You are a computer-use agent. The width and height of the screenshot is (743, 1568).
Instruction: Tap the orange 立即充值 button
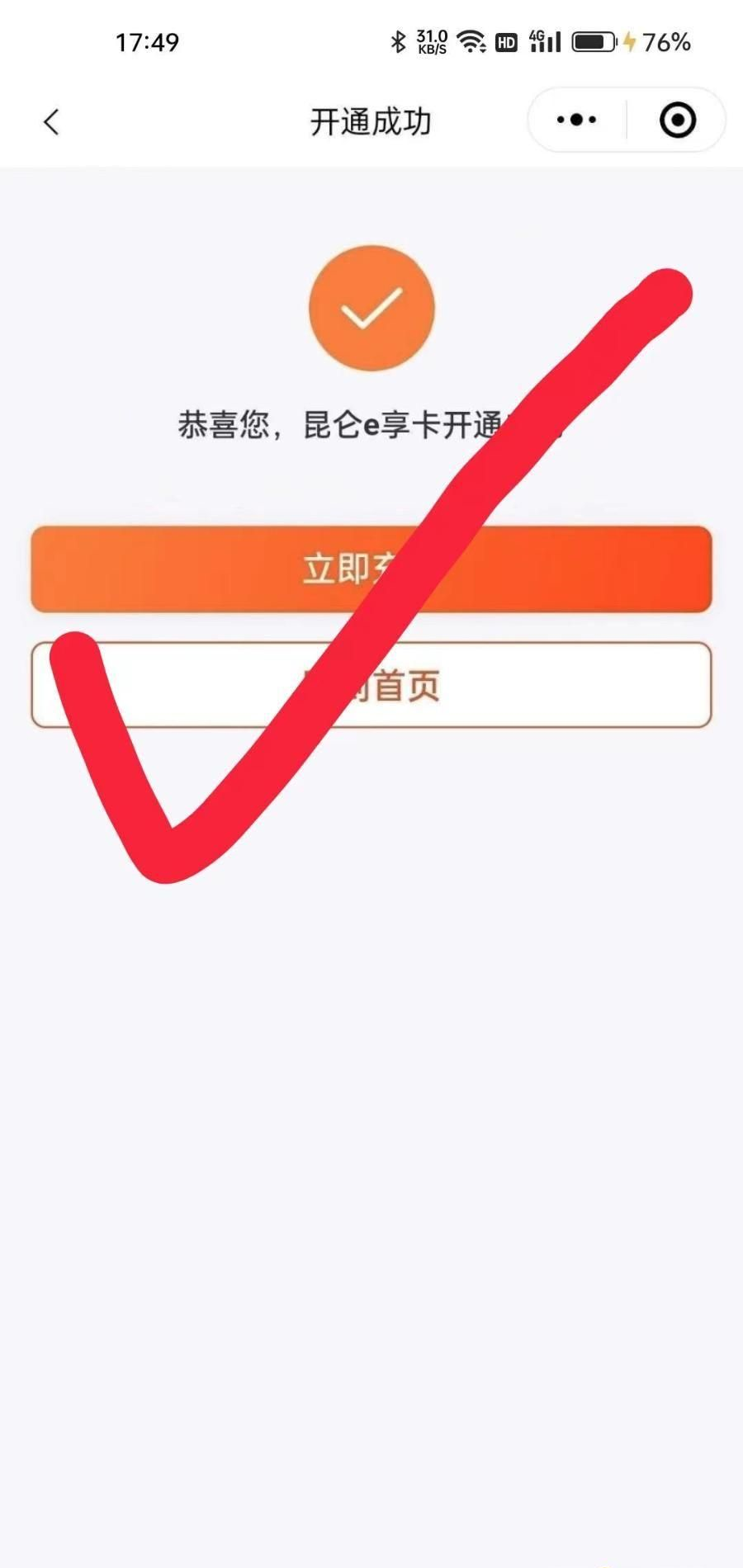371,569
